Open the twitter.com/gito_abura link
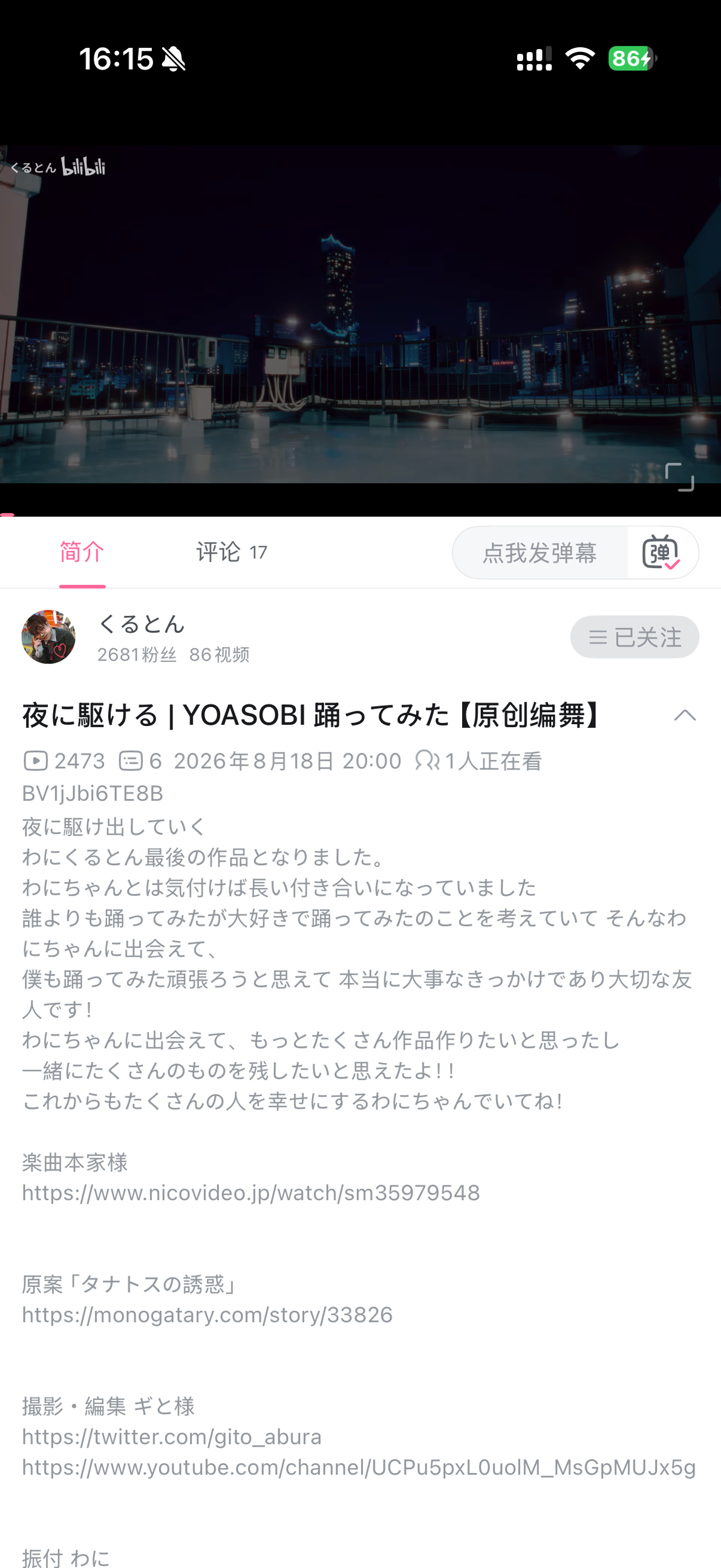The image size is (721, 1568). (172, 1437)
